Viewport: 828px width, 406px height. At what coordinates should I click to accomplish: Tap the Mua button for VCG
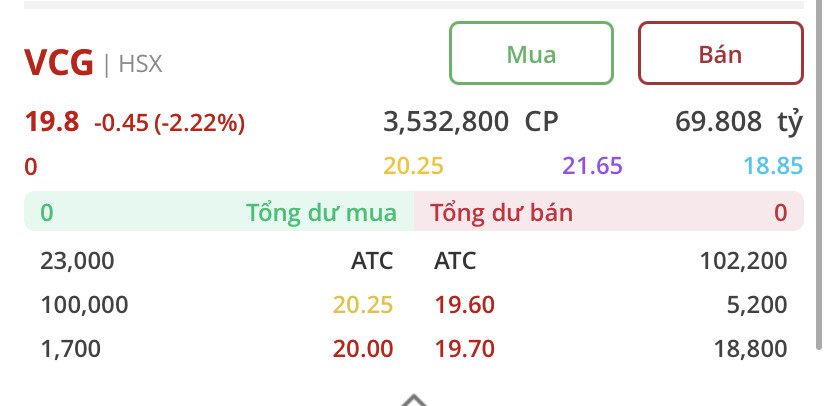[x=531, y=53]
